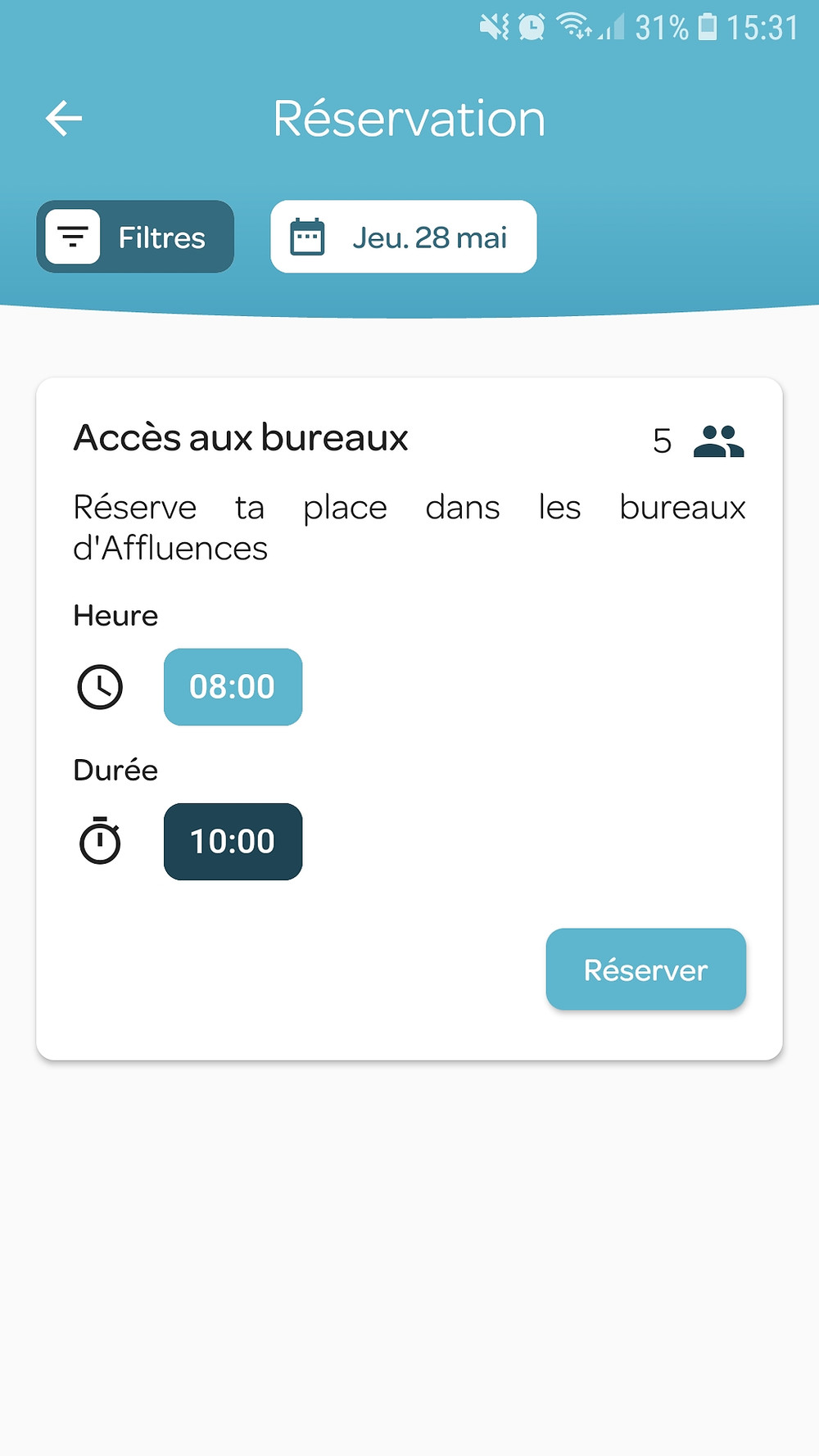The width and height of the screenshot is (819, 1456).
Task: Change the date Jeu. 28 mai
Action: click(404, 237)
